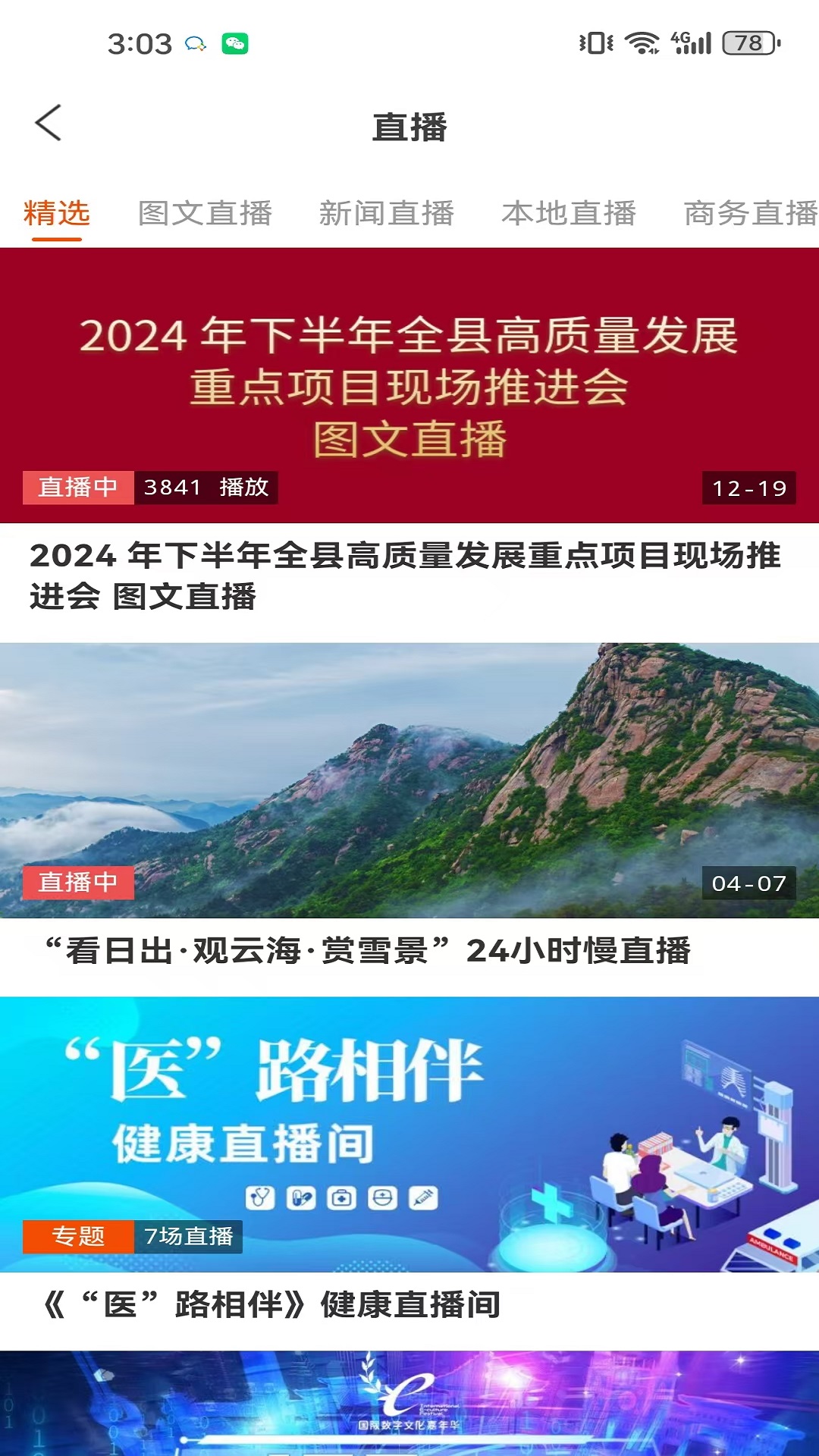Select the 精选 tab
Screen dimensions: 819x1456
click(57, 214)
